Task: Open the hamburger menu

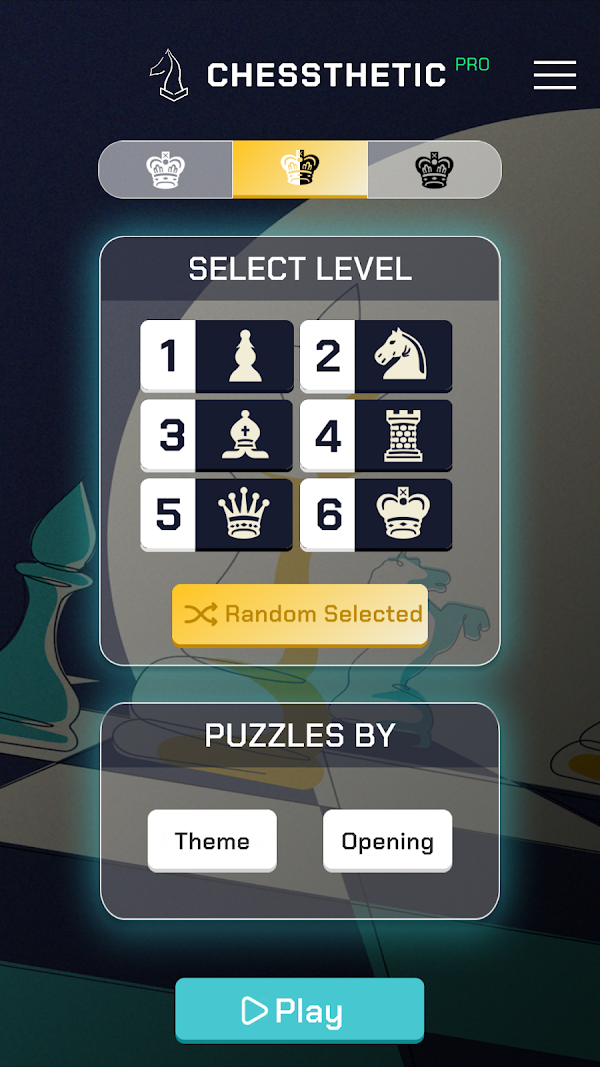Action: click(554, 75)
